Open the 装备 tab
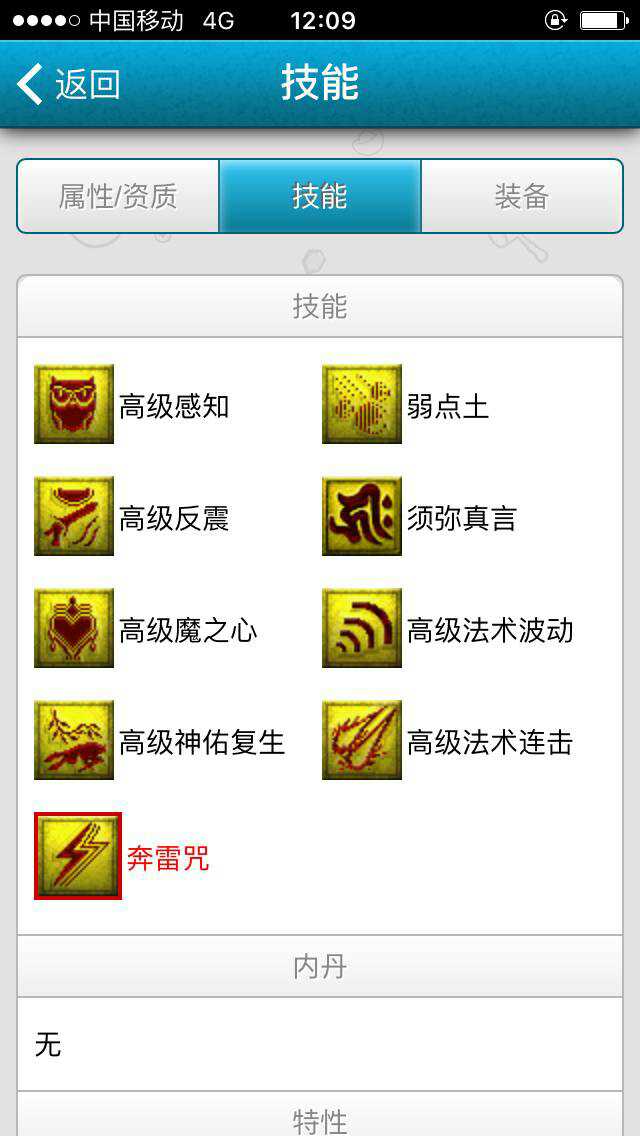This screenshot has height=1136, width=640. [521, 196]
